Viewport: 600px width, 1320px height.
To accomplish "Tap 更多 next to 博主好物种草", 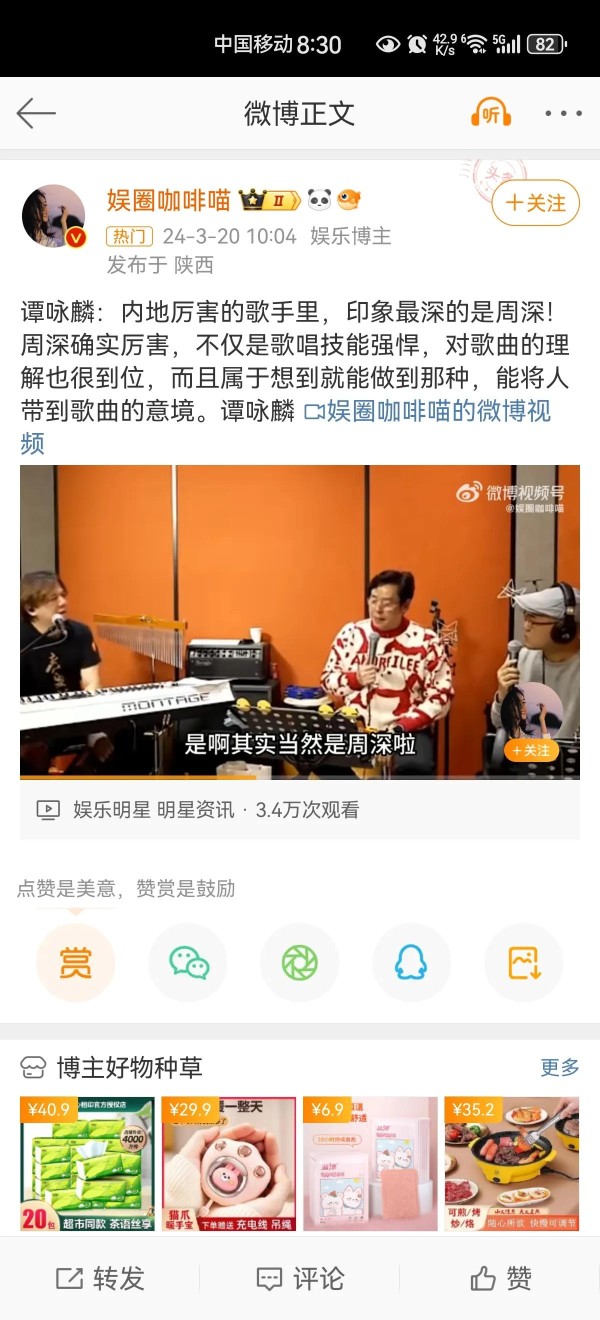I will 559,1067.
